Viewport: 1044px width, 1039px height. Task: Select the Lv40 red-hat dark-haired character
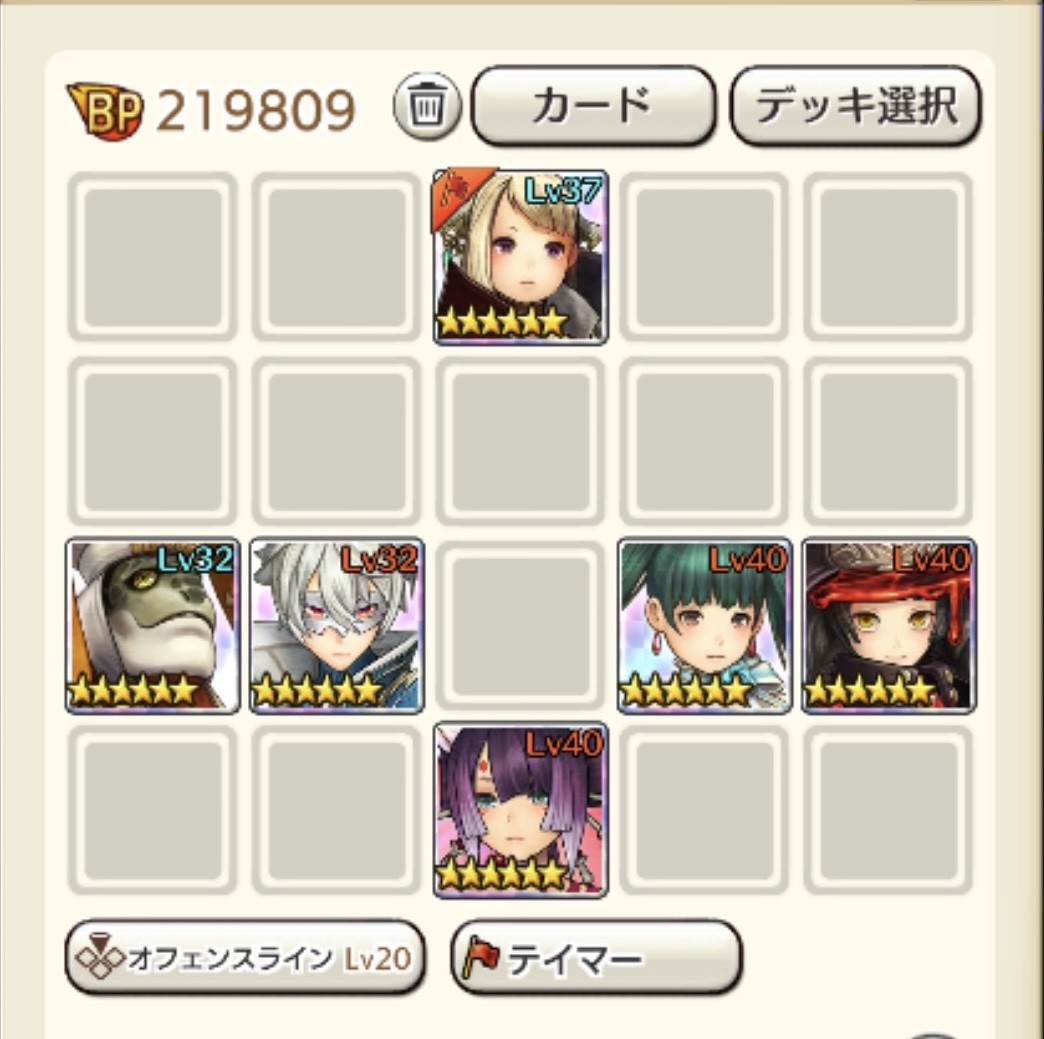pyautogui.click(x=889, y=626)
